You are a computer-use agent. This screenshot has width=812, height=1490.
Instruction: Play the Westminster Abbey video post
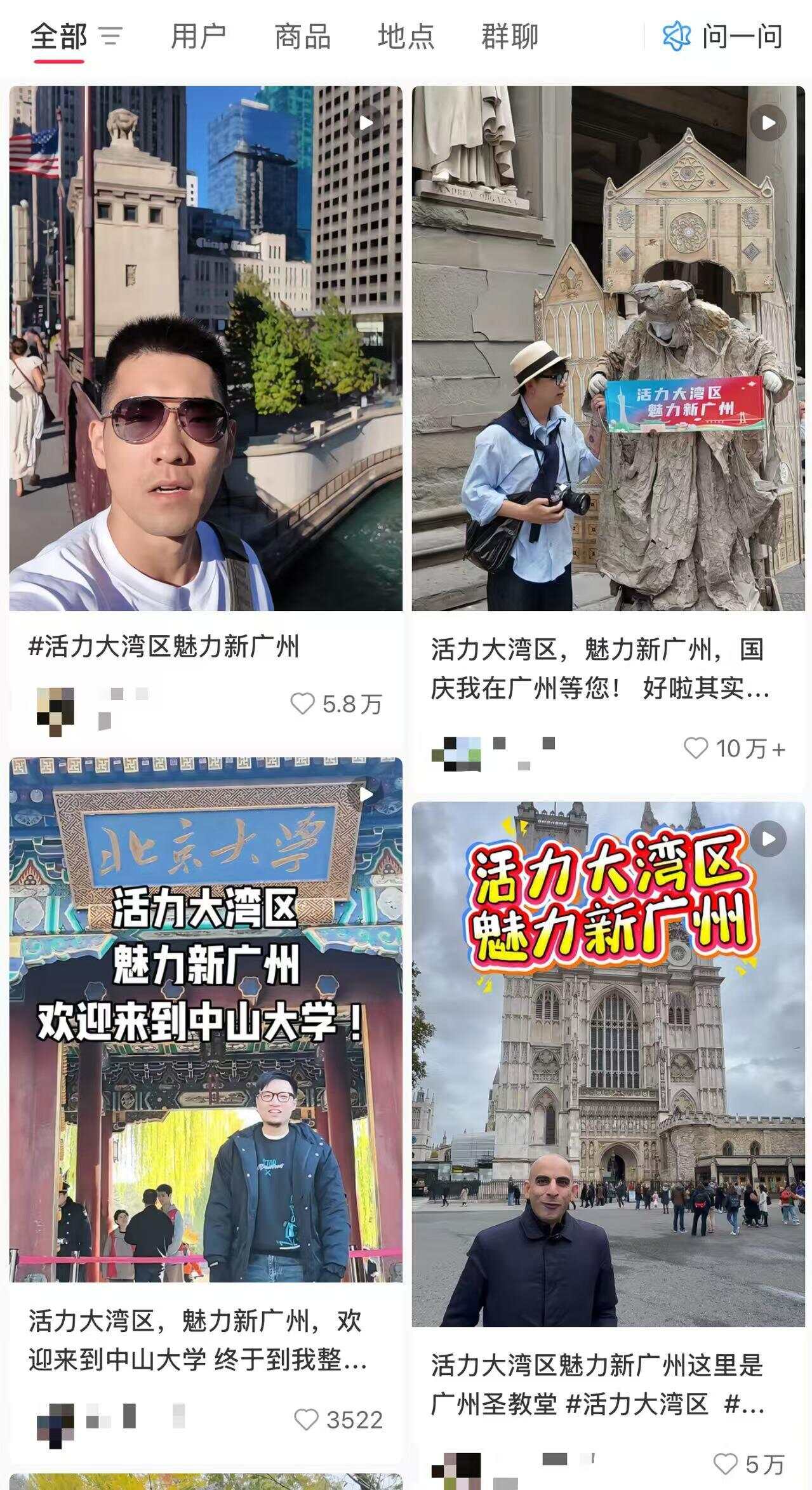[x=769, y=838]
